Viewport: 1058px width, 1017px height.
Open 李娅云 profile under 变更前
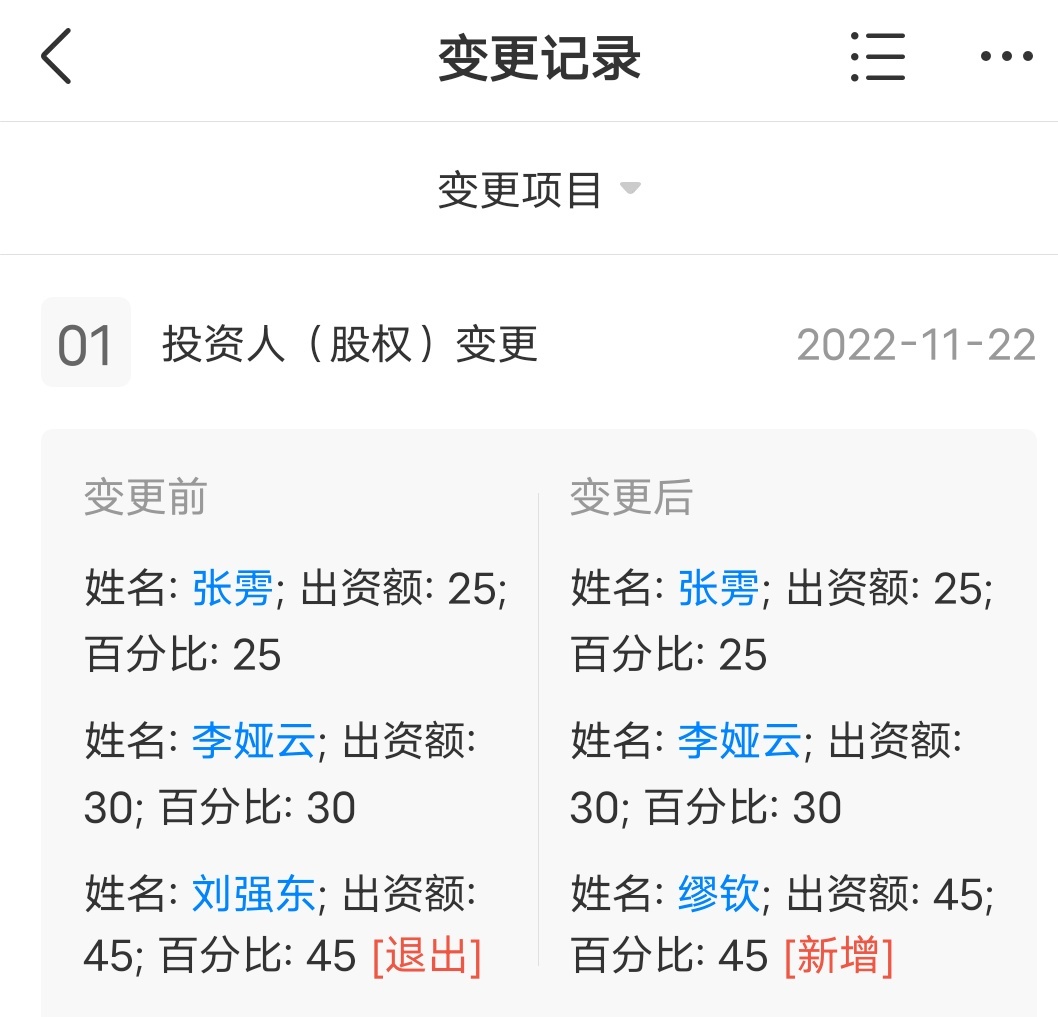click(x=253, y=742)
